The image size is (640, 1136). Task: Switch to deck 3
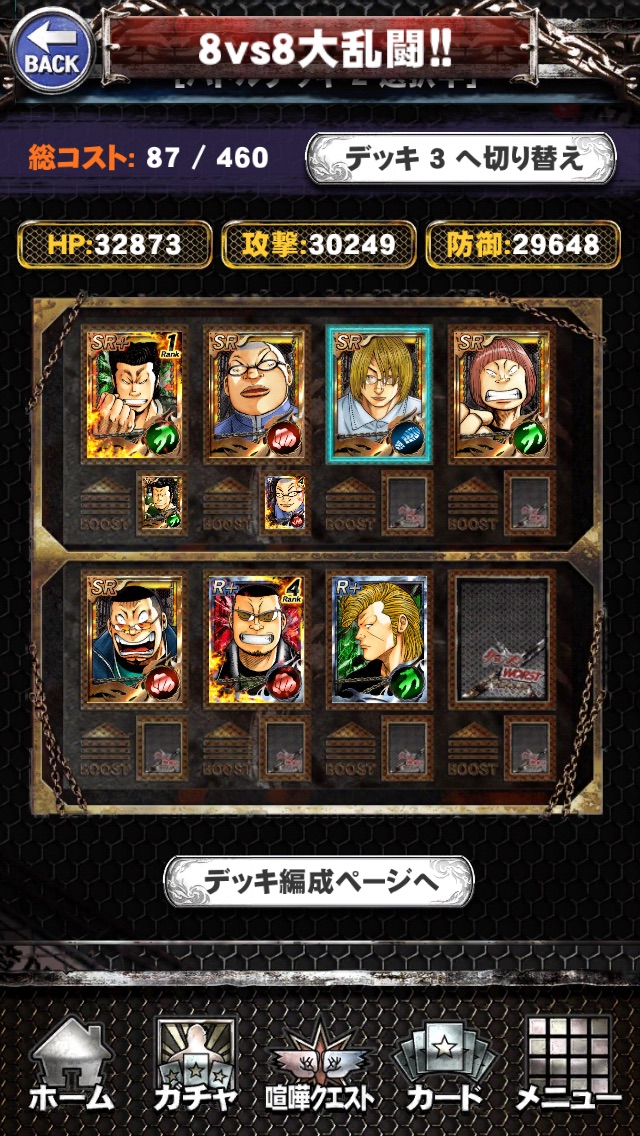[459, 157]
